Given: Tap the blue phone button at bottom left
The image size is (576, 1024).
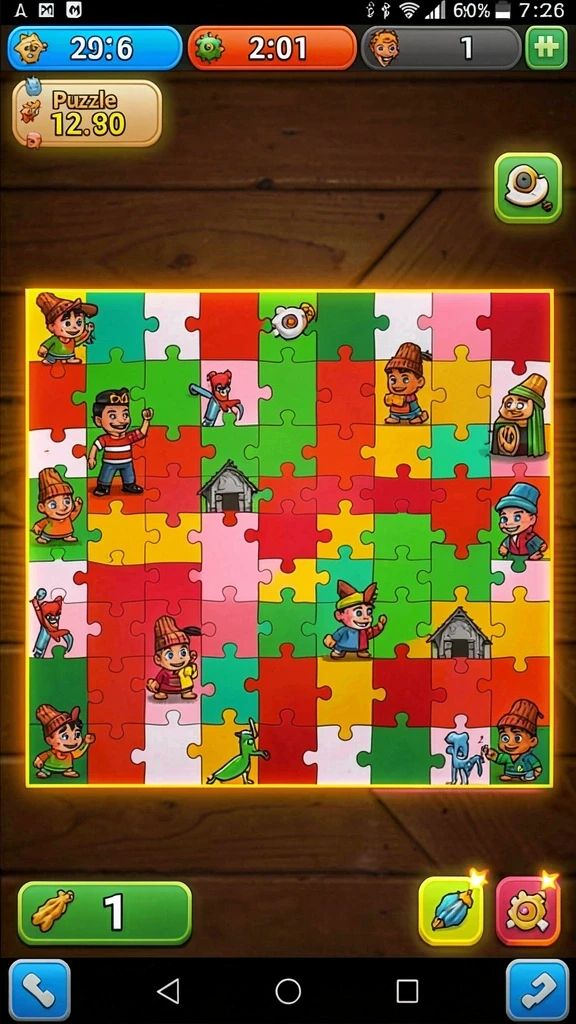Looking at the screenshot, I should pos(40,991).
